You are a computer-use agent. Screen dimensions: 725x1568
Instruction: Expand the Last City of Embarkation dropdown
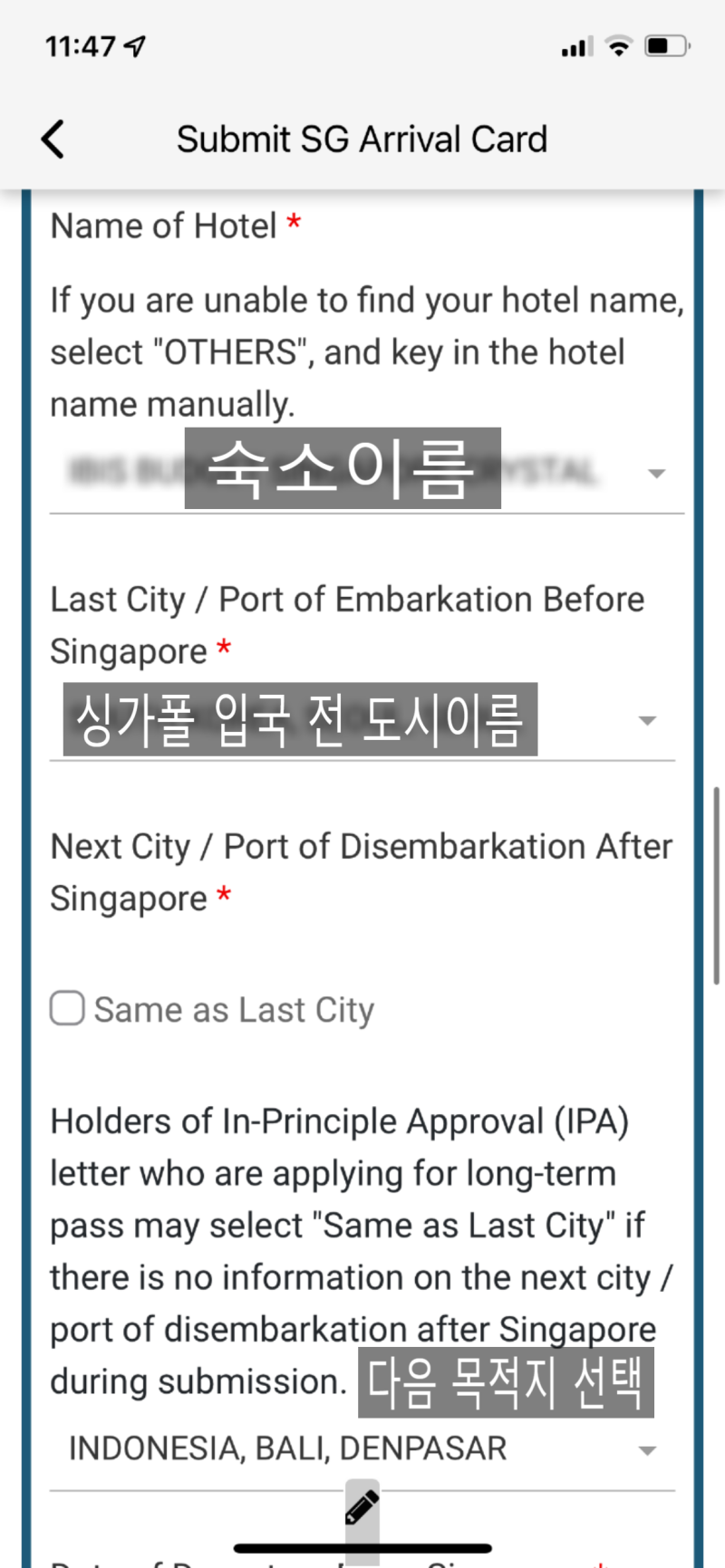tap(646, 720)
